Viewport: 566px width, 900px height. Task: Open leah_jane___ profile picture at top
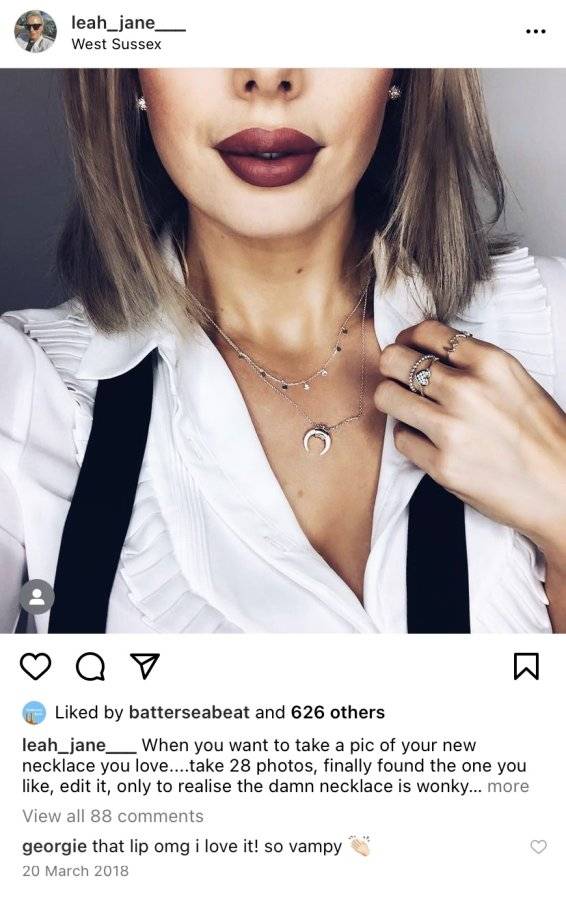point(36,32)
